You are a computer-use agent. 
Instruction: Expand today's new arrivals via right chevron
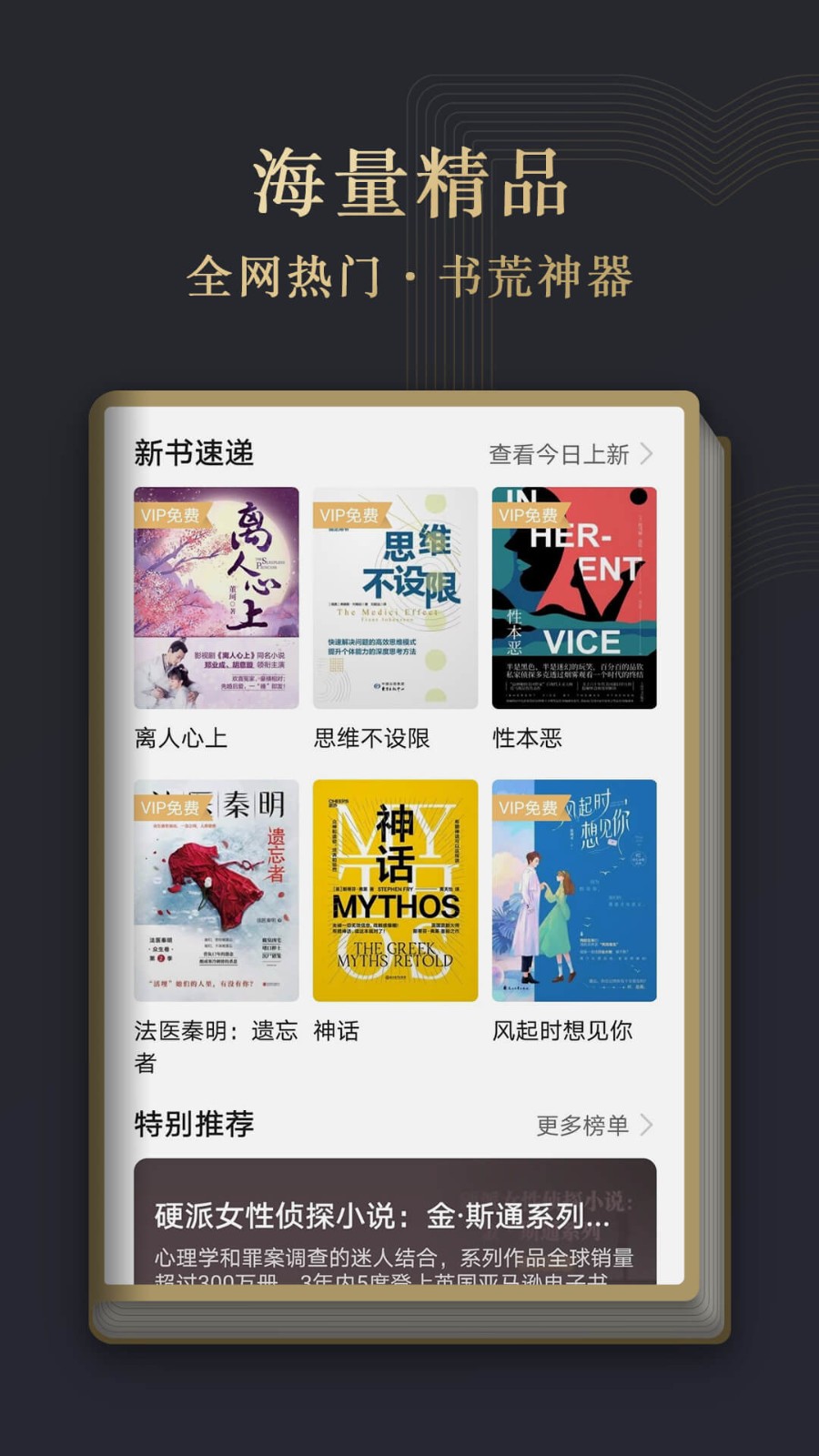[647, 455]
